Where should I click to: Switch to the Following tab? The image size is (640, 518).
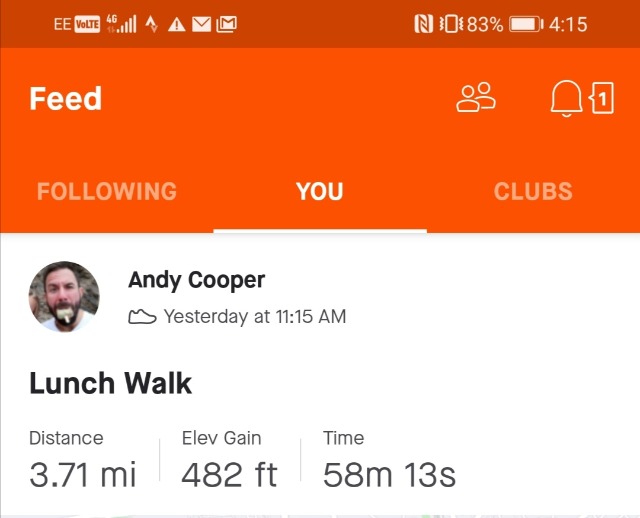click(x=107, y=191)
